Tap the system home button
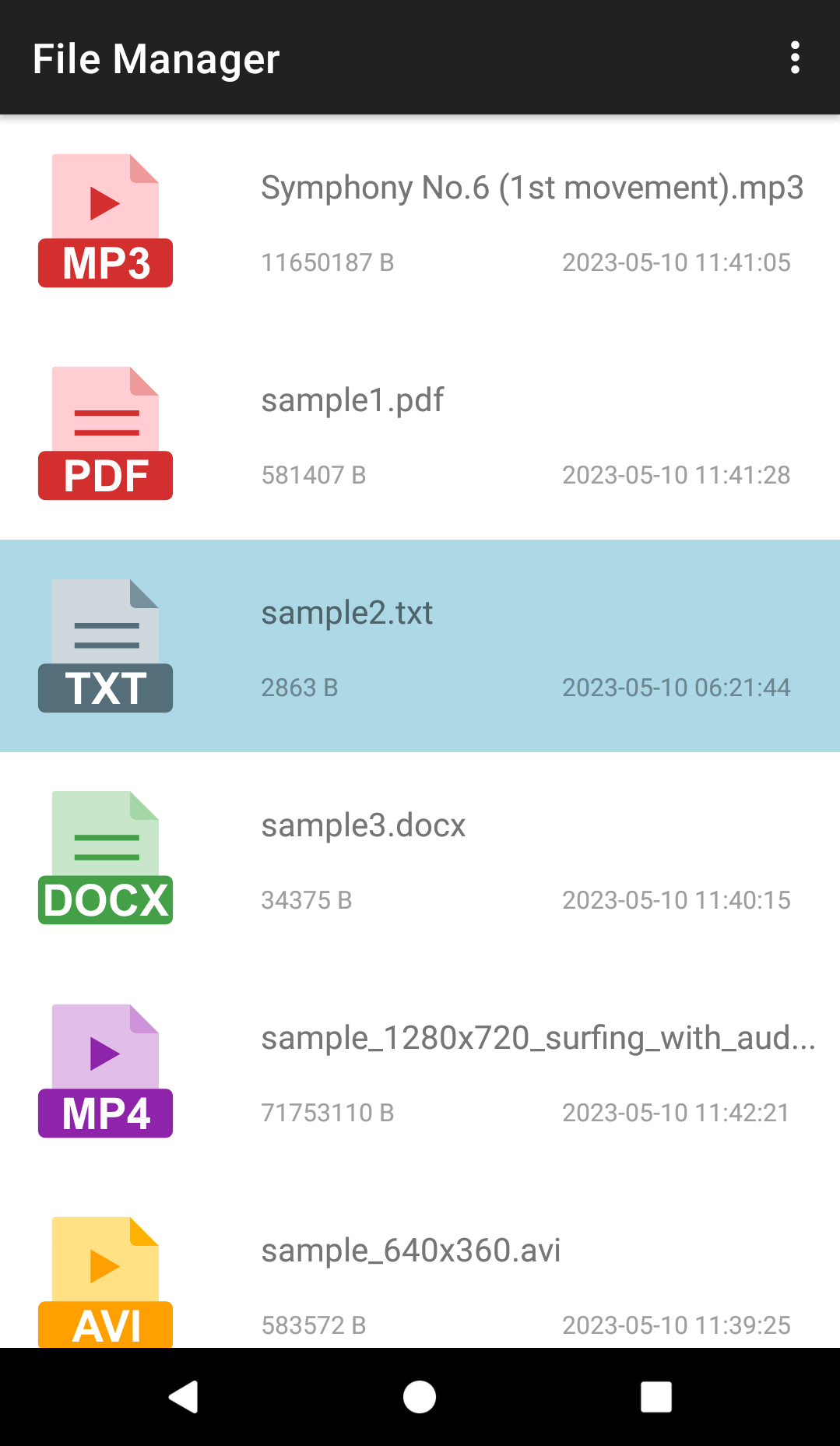The width and height of the screenshot is (840, 1446). click(x=420, y=1396)
